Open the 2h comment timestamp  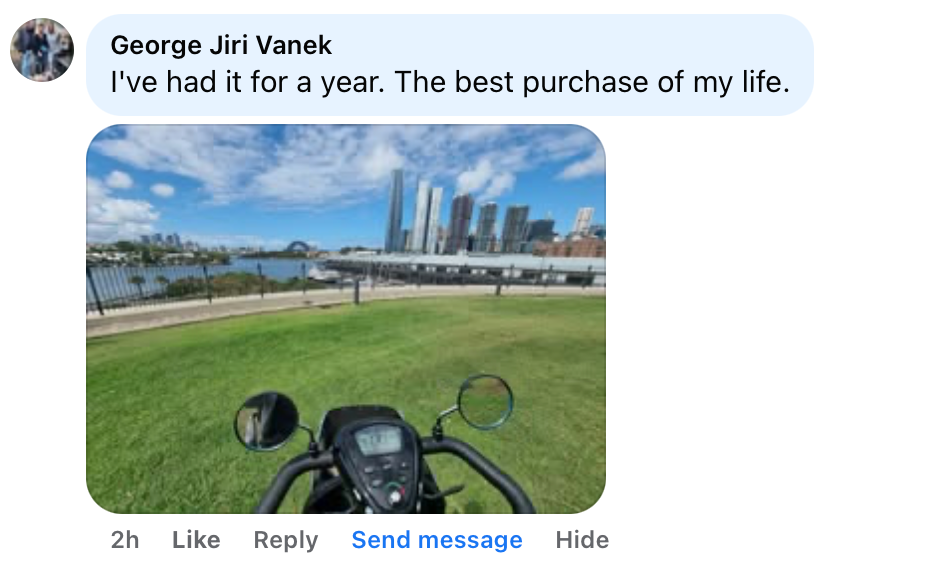125,540
